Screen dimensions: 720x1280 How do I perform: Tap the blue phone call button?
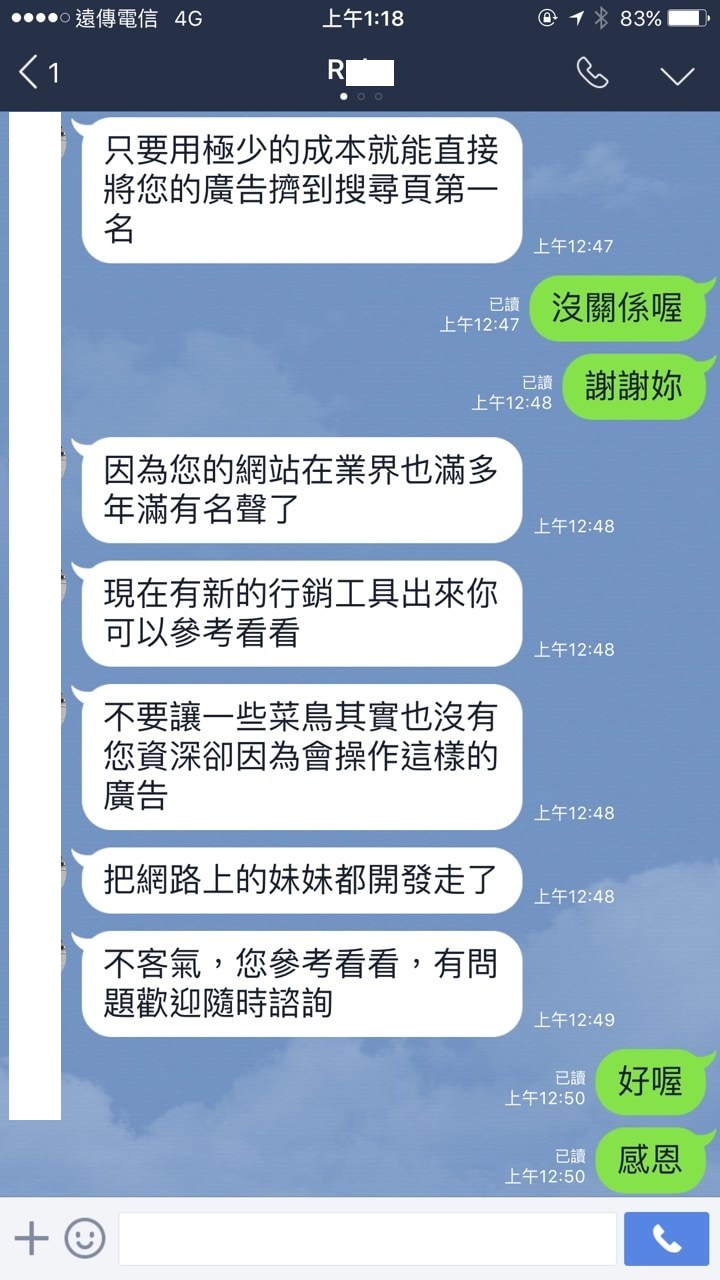click(x=666, y=1239)
